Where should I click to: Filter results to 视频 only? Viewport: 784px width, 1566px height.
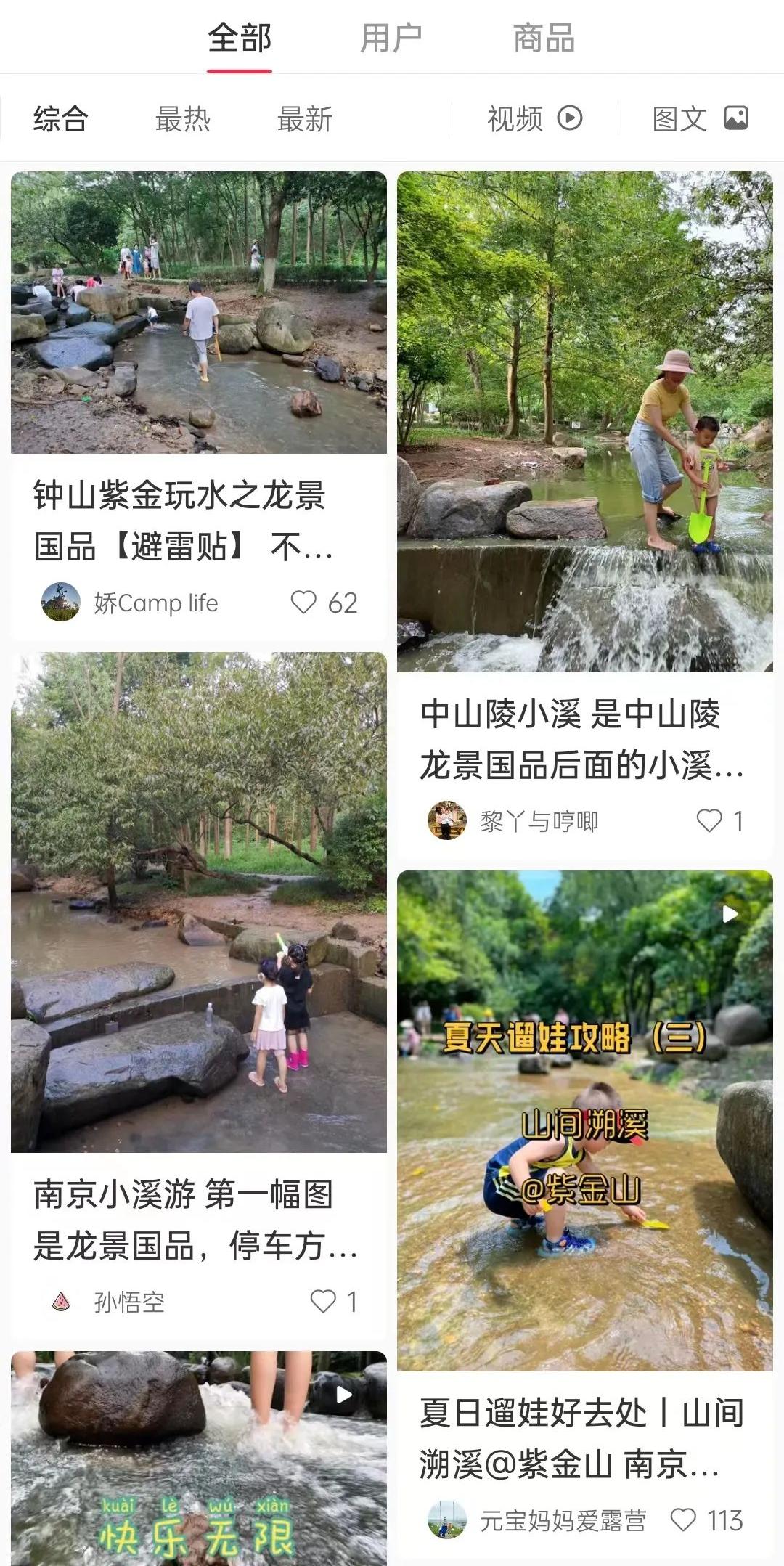534,119
